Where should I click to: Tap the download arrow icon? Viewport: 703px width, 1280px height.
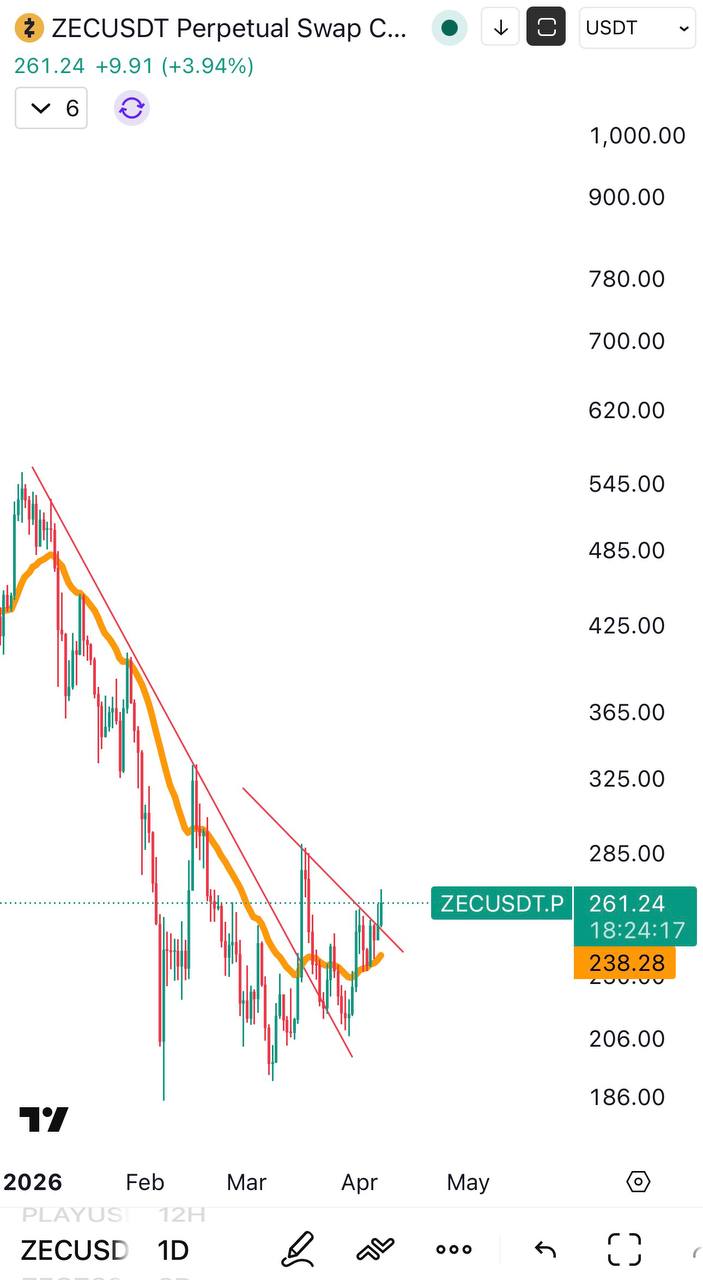[500, 28]
